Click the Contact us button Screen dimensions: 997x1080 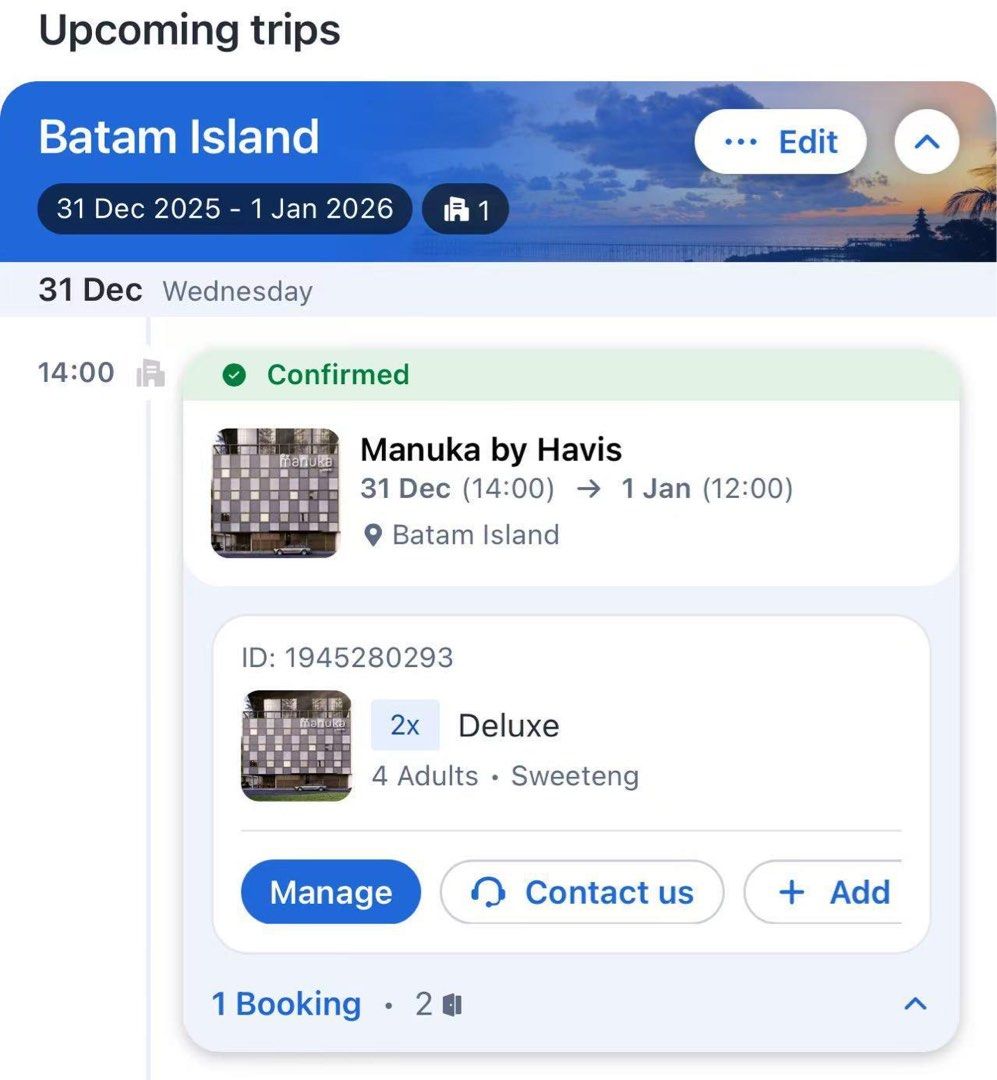(x=582, y=892)
